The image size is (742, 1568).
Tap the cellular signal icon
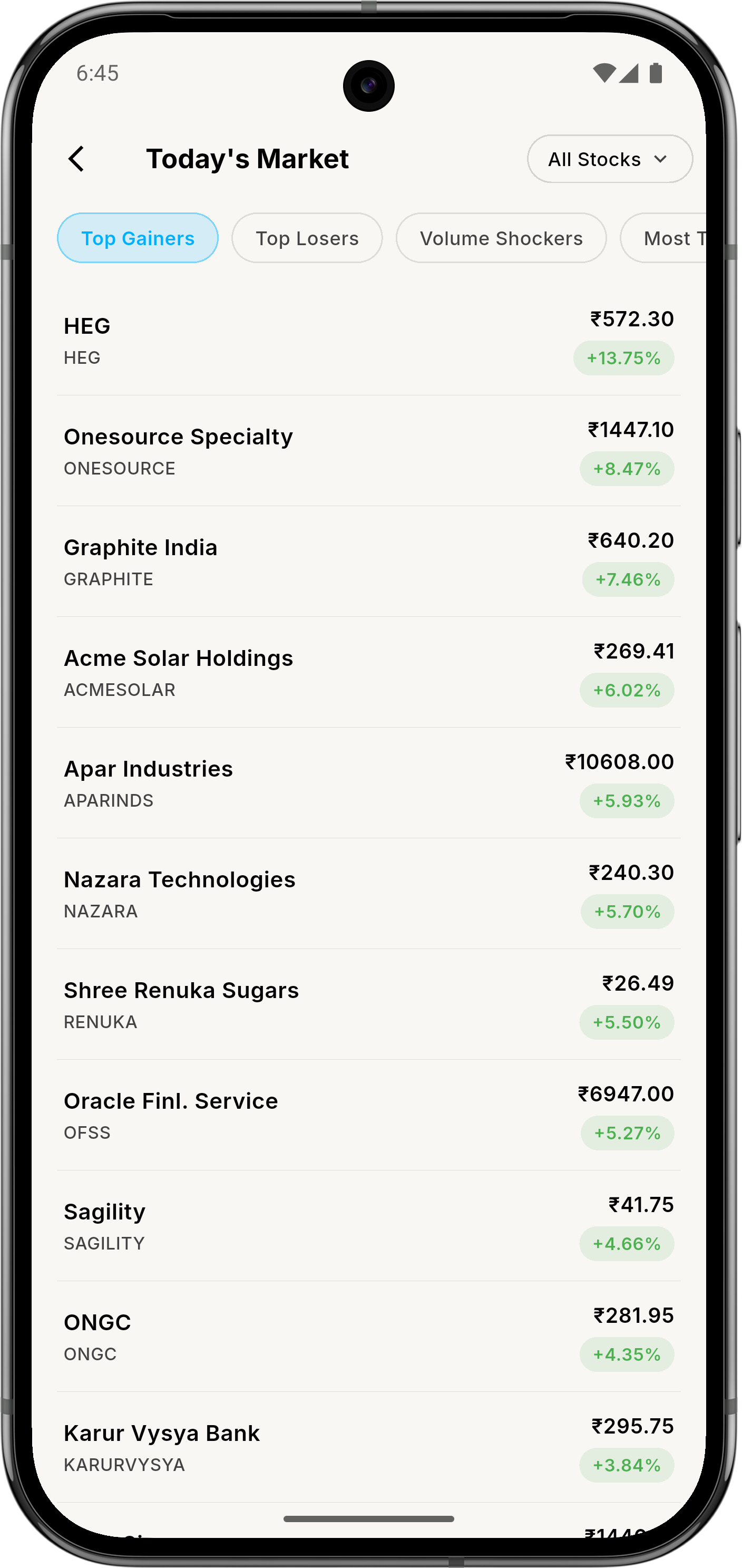[x=630, y=73]
